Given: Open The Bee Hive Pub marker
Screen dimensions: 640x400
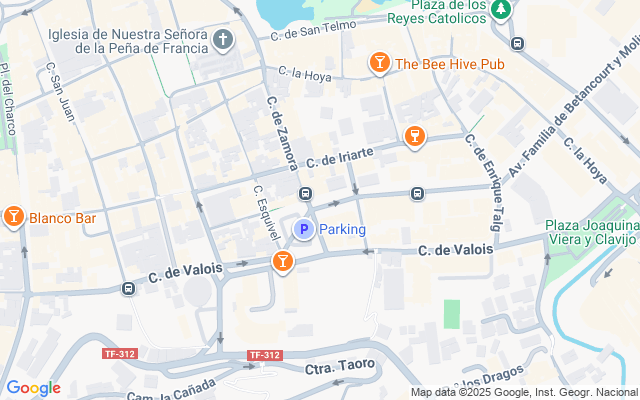Looking at the screenshot, I should (x=380, y=64).
